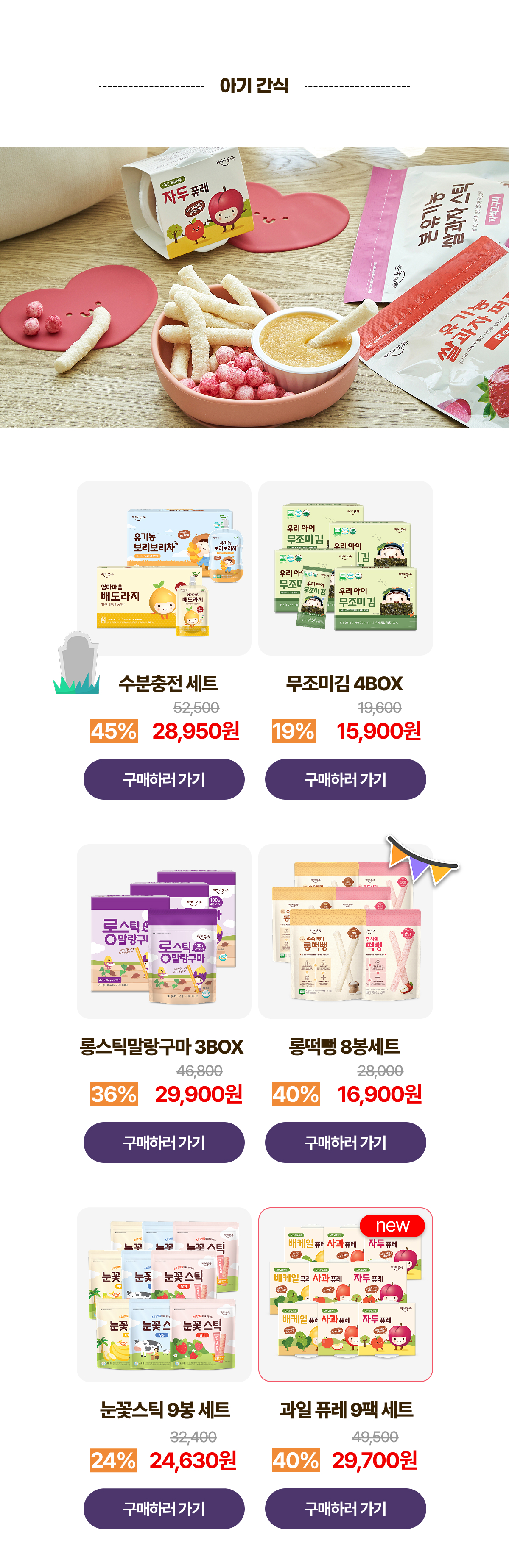509x1568 pixels.
Task: Go buy 과일 퓨레 9팩 세트
Action: click(x=345, y=1508)
